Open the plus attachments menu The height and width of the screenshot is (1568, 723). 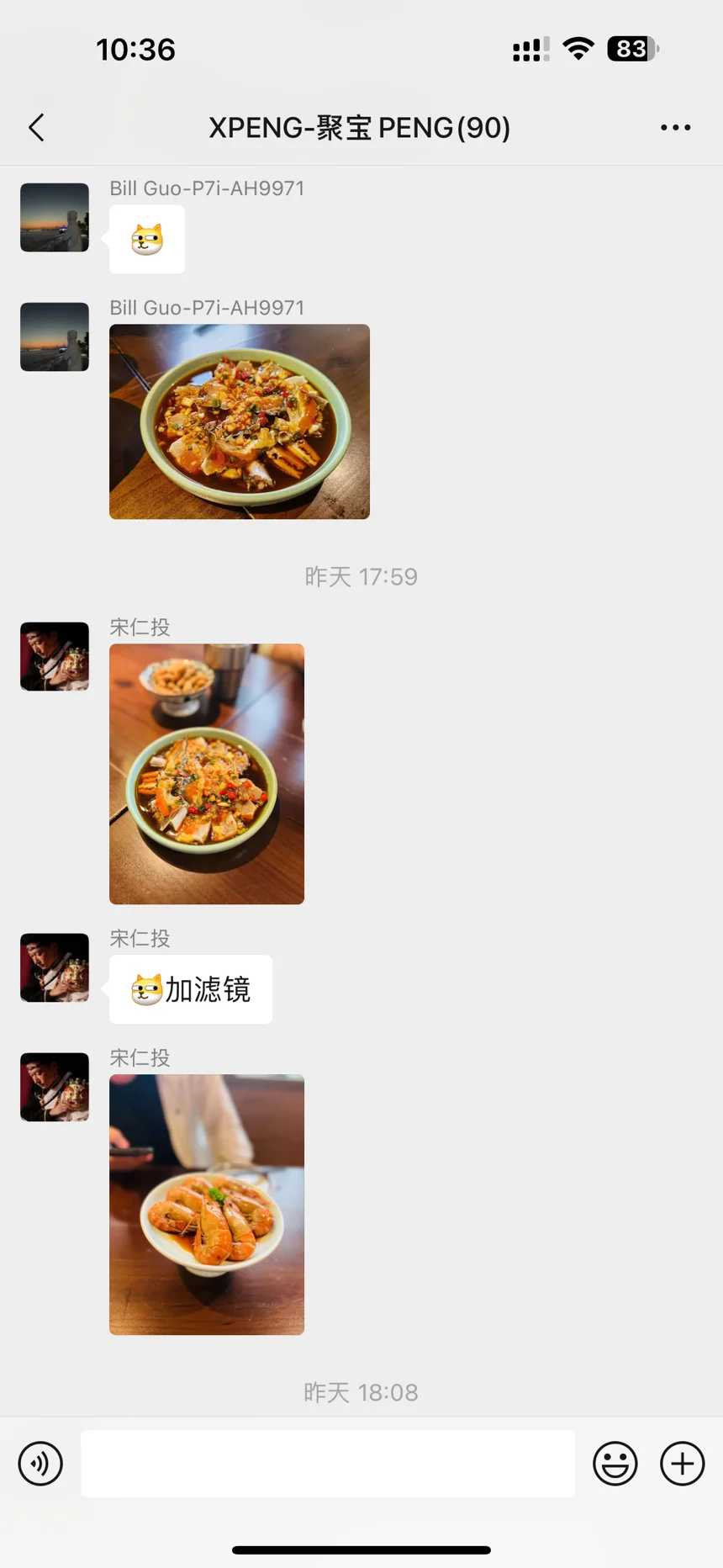coord(682,1464)
